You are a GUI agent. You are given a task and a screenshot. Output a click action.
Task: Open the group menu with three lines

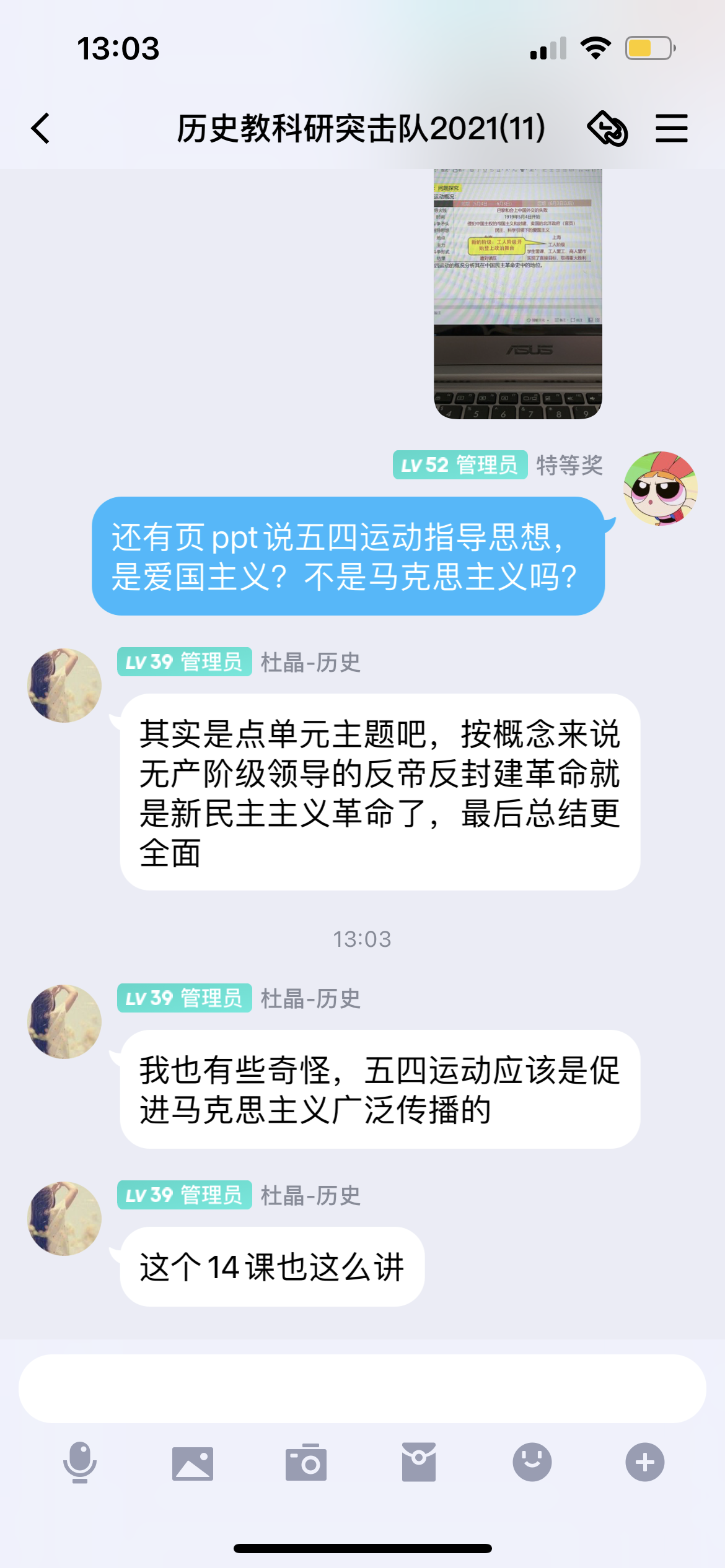672,129
